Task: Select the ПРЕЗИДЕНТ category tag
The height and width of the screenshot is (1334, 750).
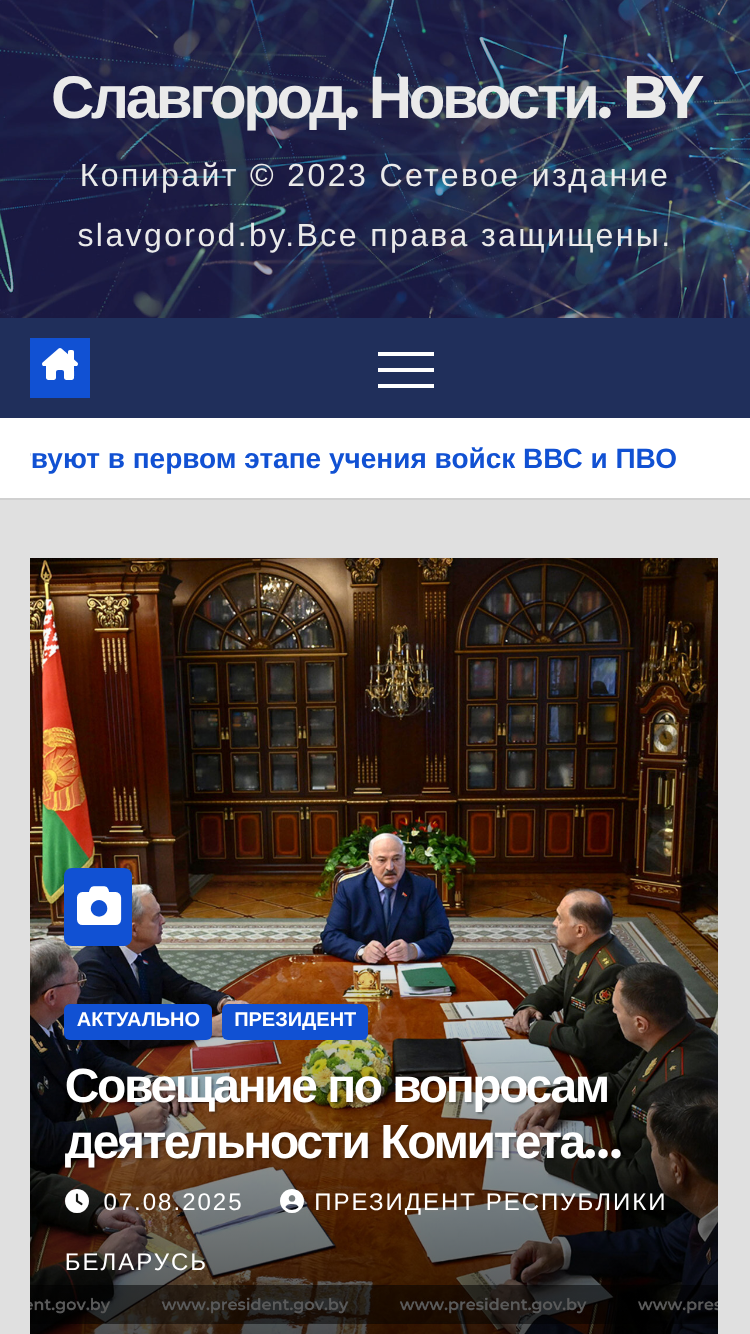Action: tap(295, 1020)
